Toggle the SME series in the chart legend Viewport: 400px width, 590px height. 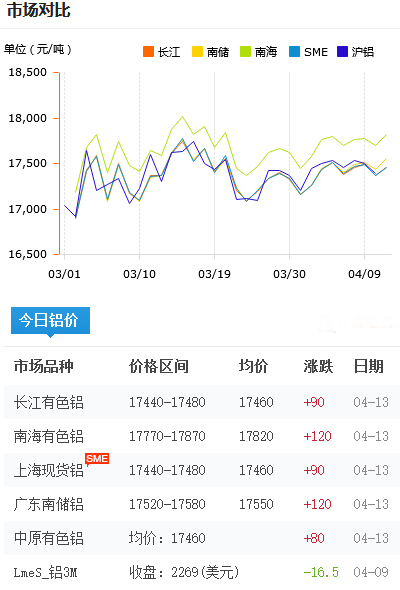[309, 52]
